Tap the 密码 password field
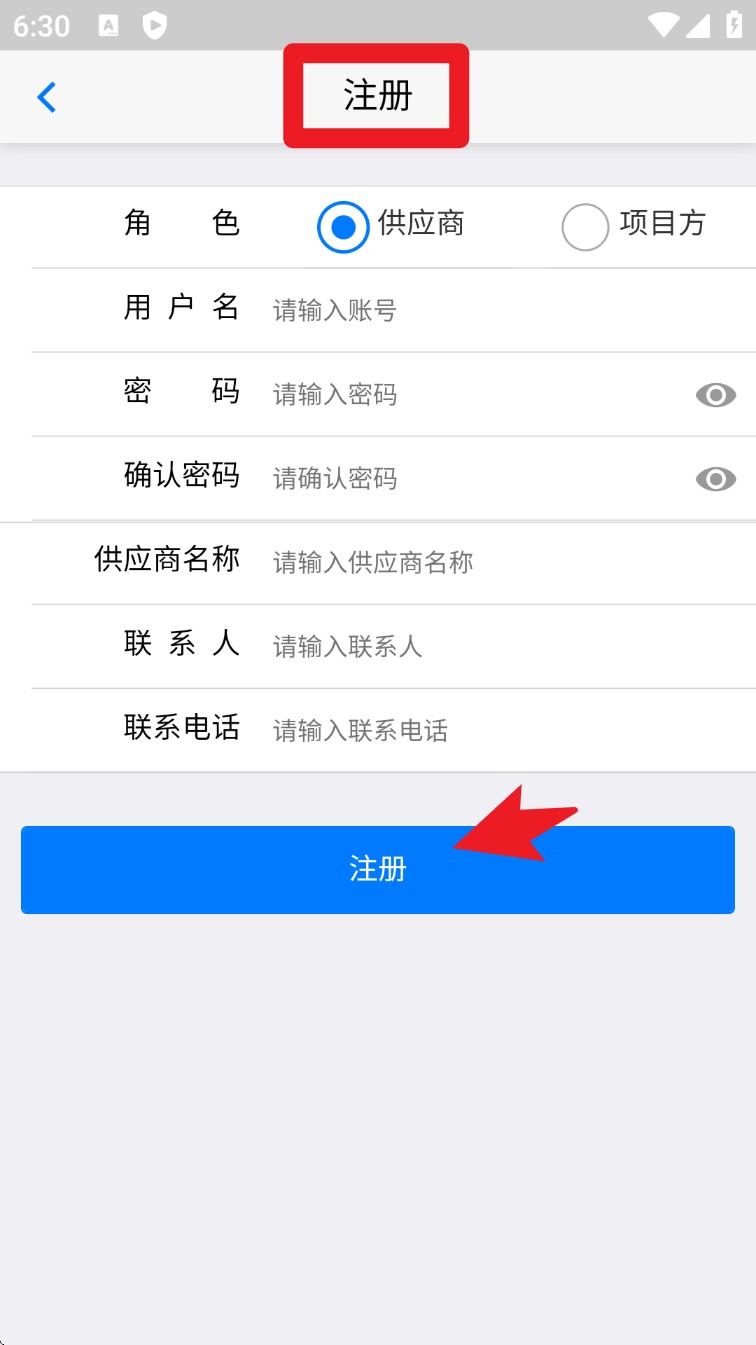756x1345 pixels. point(470,395)
